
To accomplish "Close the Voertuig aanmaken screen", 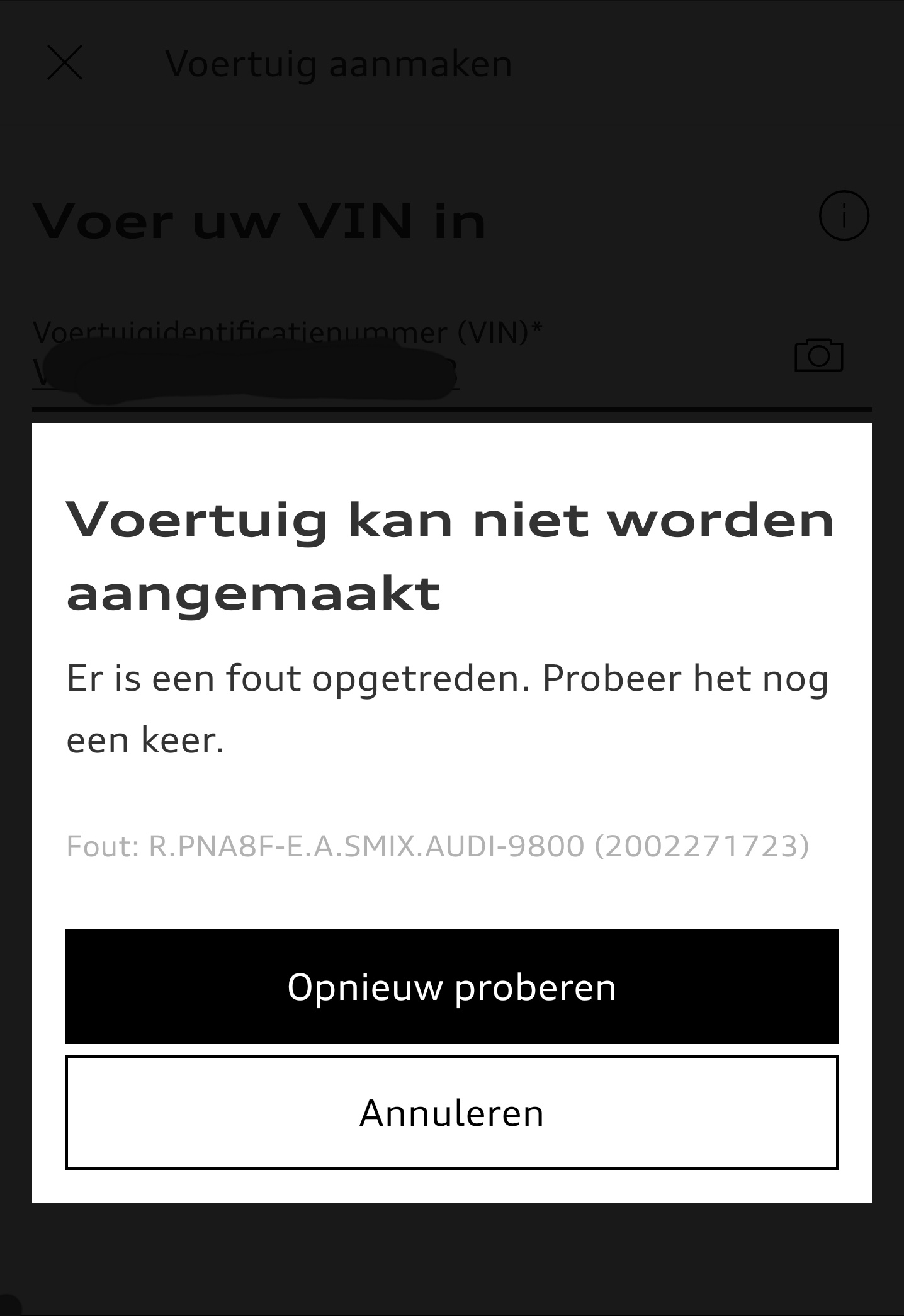I will pyautogui.click(x=65, y=63).
